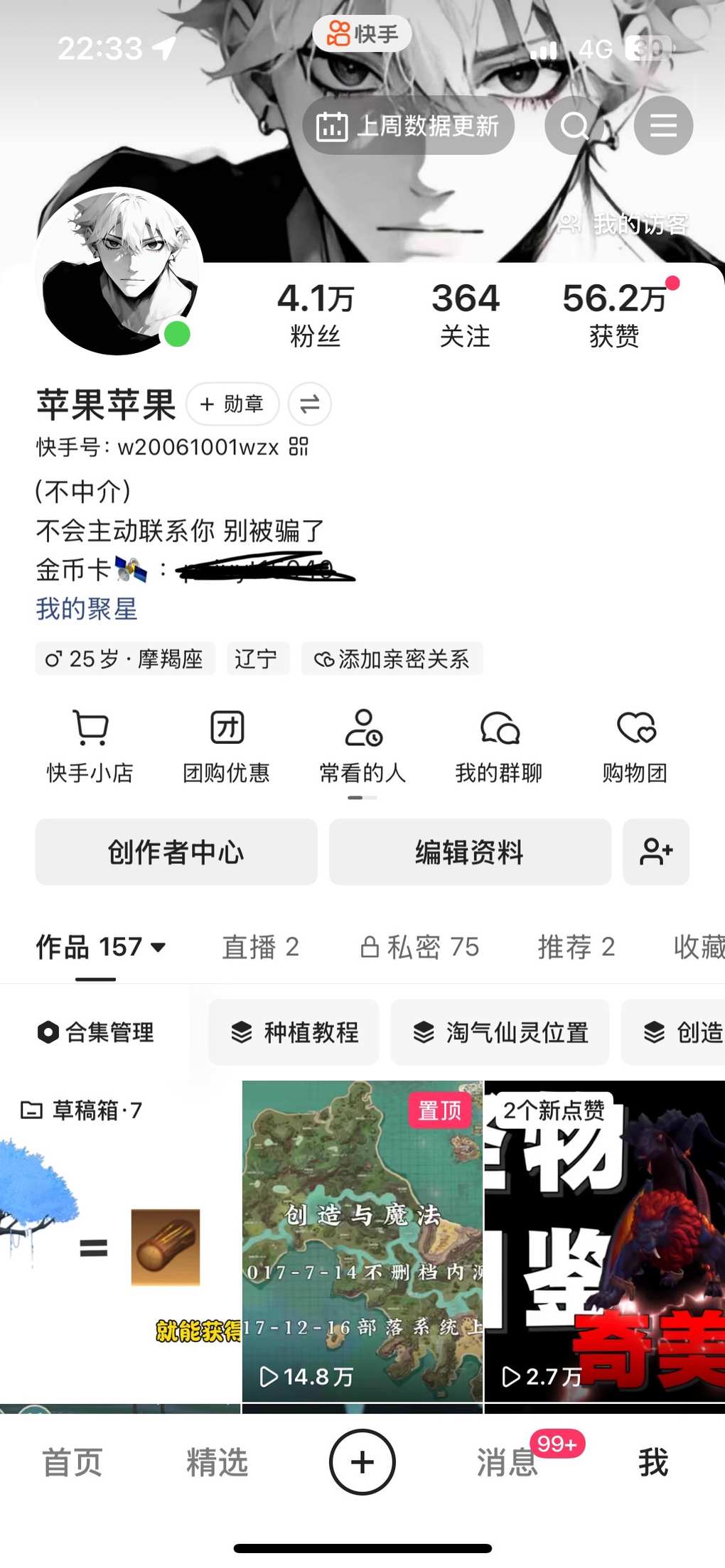Create a new post with plus button
Image resolution: width=725 pixels, height=1568 pixels.
362,1462
